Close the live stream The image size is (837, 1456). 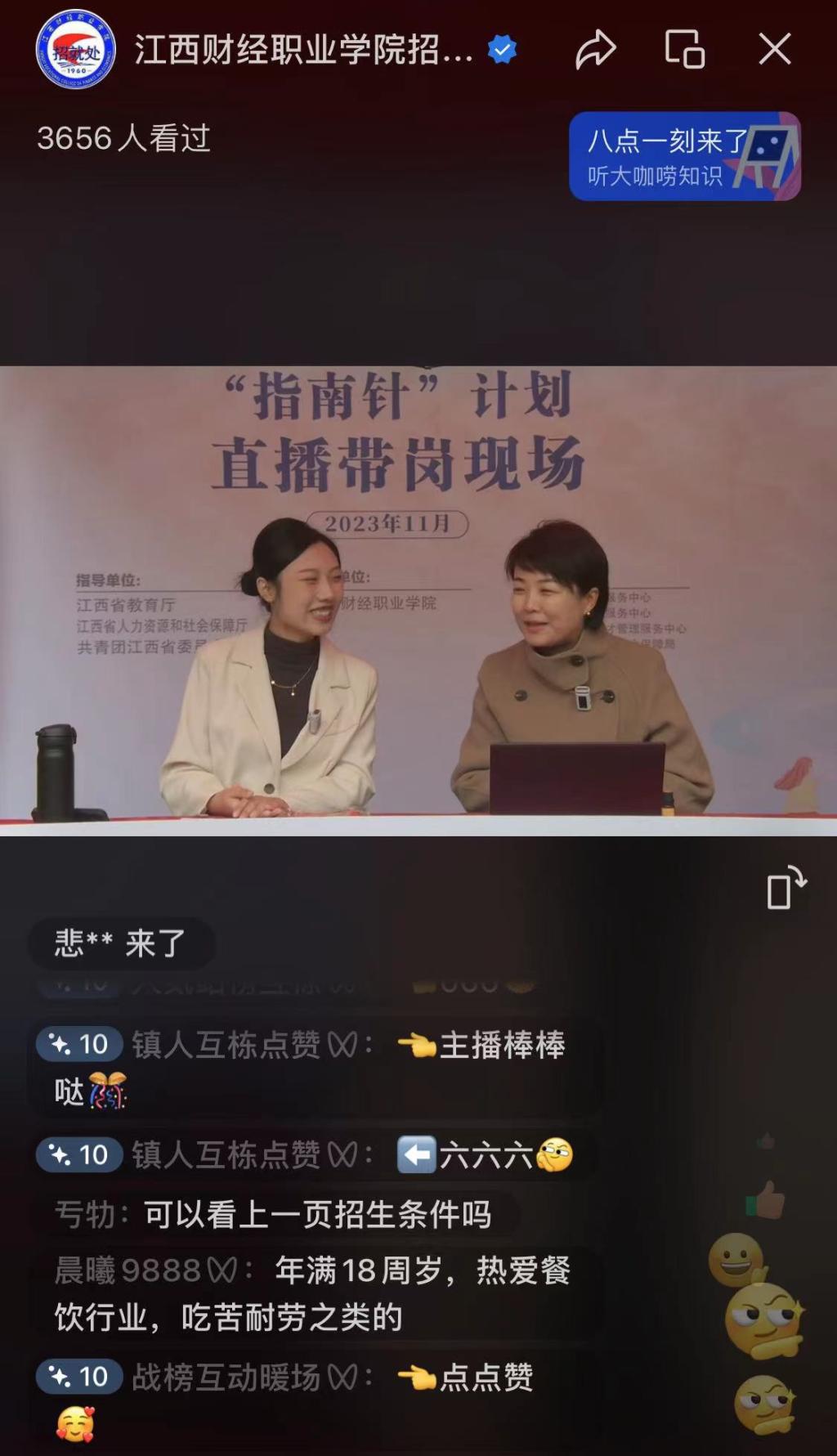pyautogui.click(x=774, y=50)
